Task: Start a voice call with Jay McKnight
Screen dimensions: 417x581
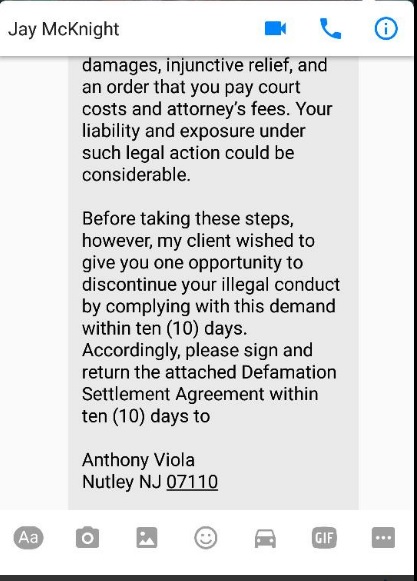Action: pos(330,29)
